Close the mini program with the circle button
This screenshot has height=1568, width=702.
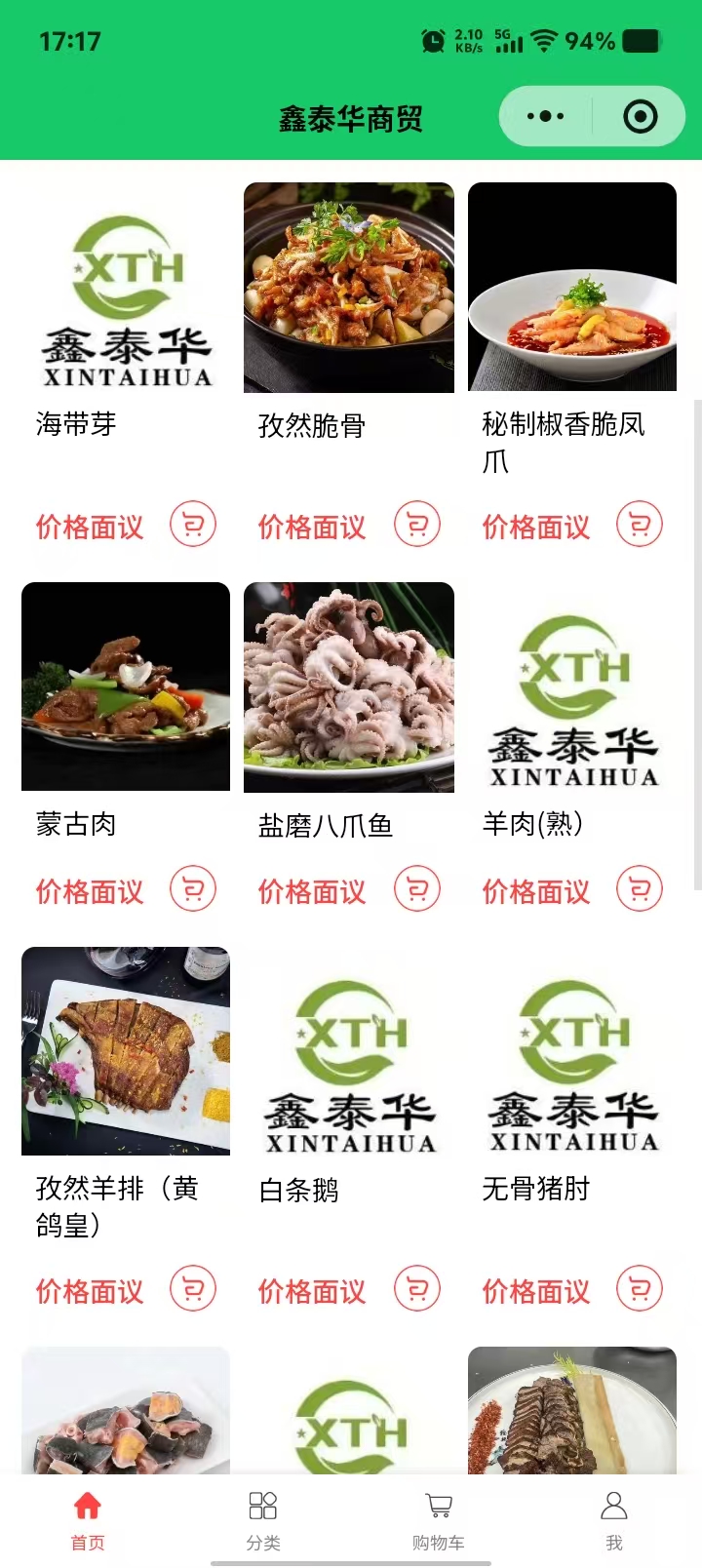640,117
